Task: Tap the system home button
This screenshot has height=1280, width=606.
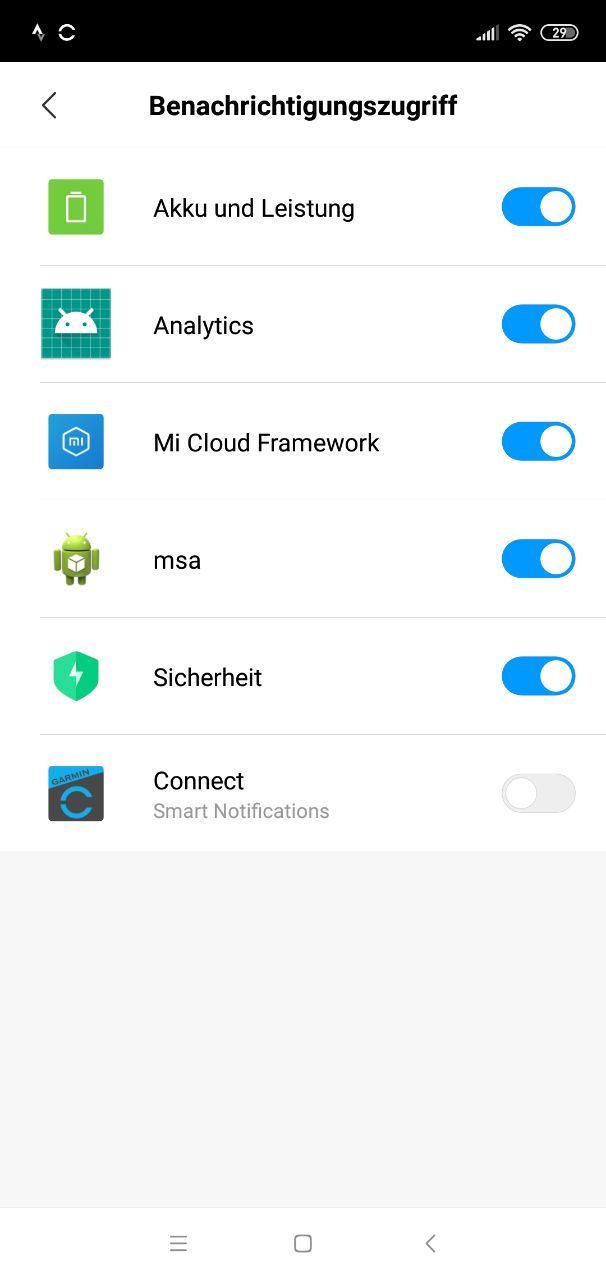Action: click(303, 1243)
